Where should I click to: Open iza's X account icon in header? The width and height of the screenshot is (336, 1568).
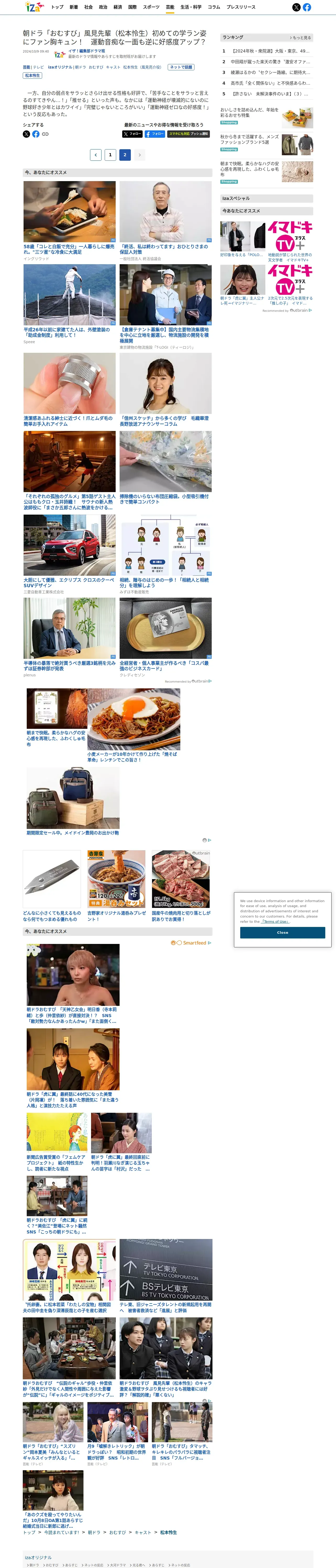click(296, 7)
